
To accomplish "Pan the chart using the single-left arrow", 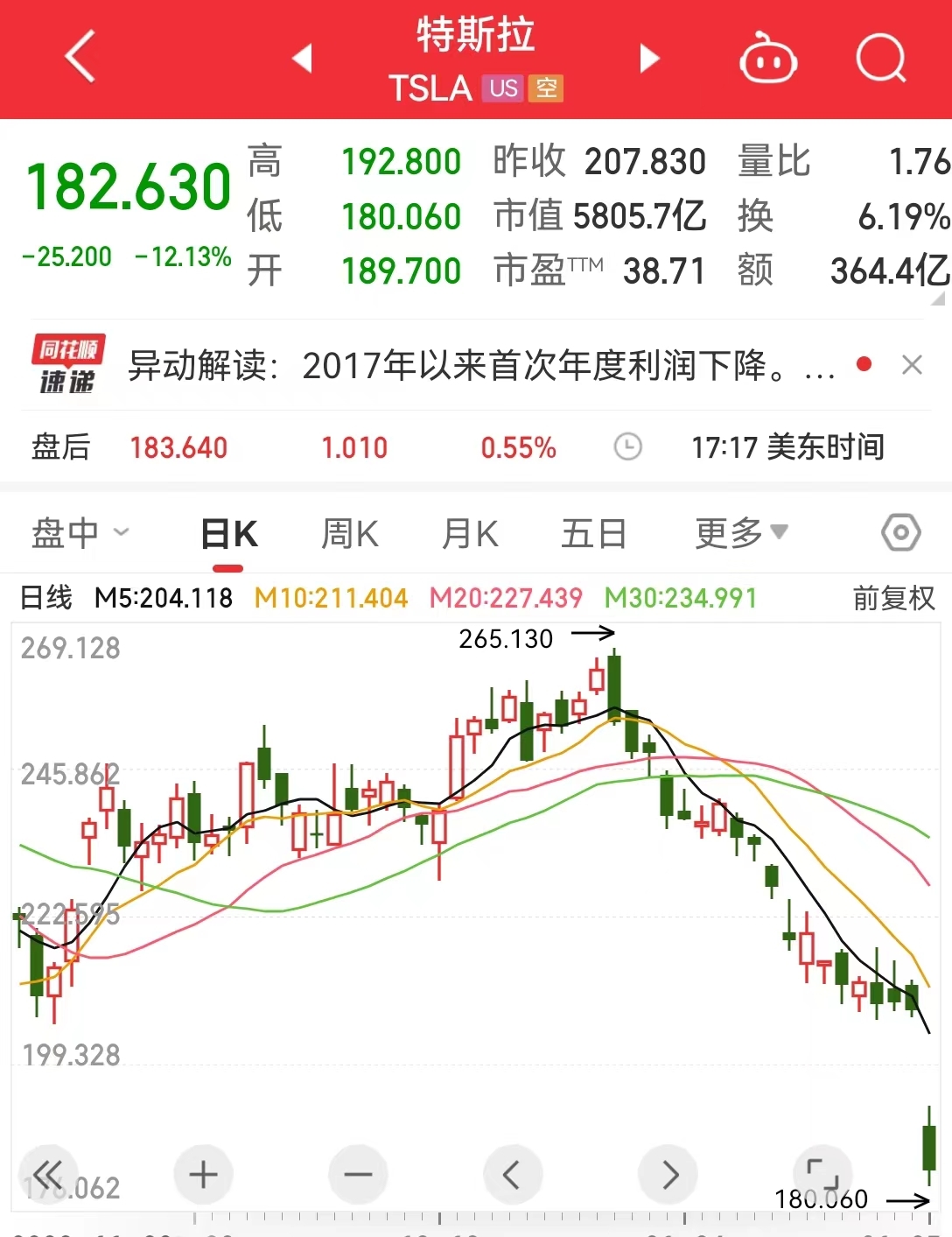I will click(x=513, y=1174).
